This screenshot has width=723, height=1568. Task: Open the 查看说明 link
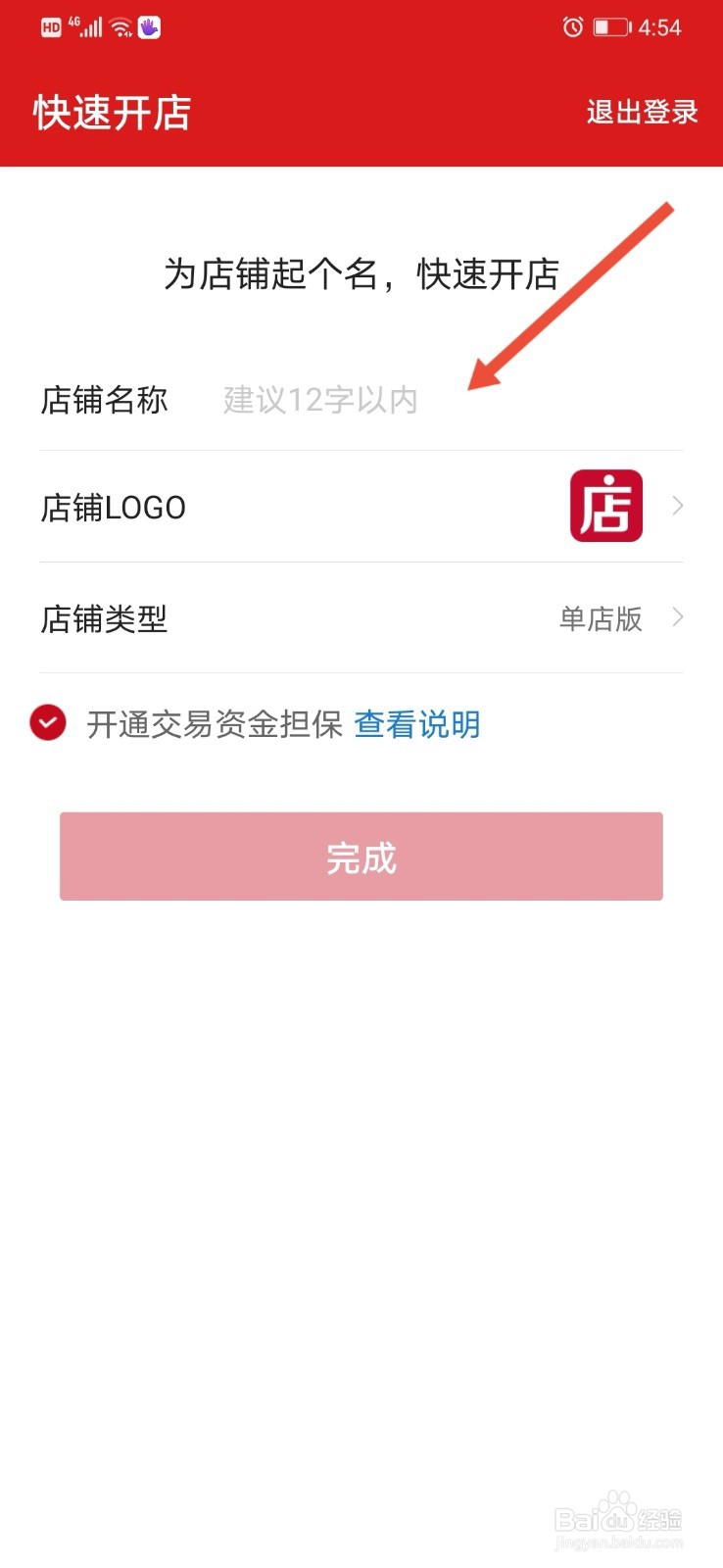415,724
